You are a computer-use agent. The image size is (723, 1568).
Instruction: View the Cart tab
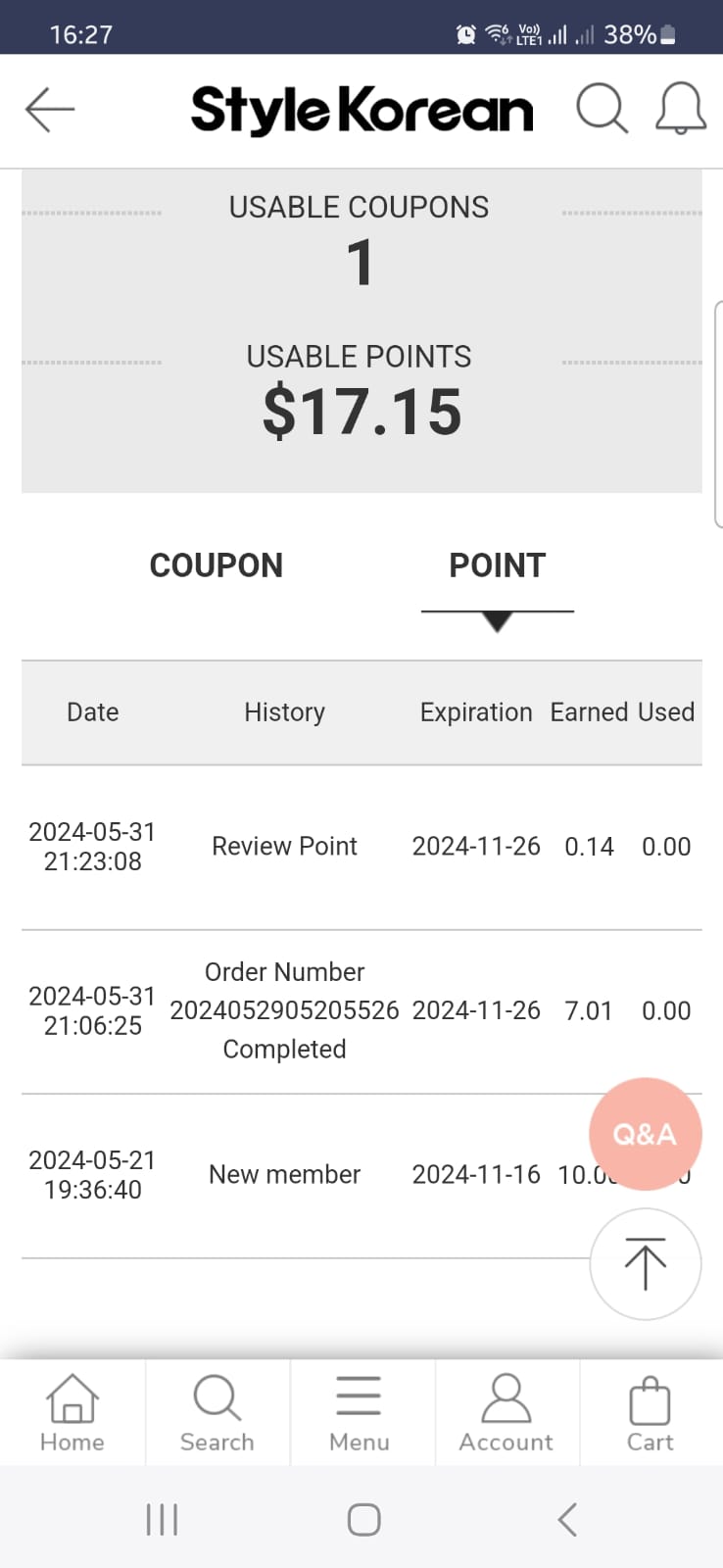651,1413
